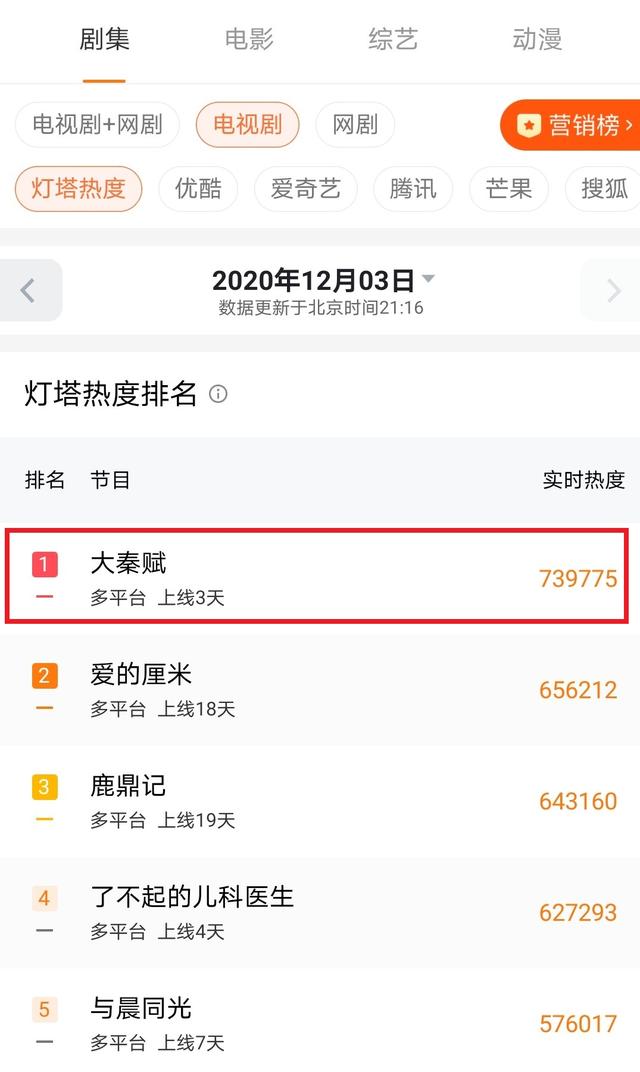
Task: Open the date picker for 2020年12月03日
Action: (323, 280)
